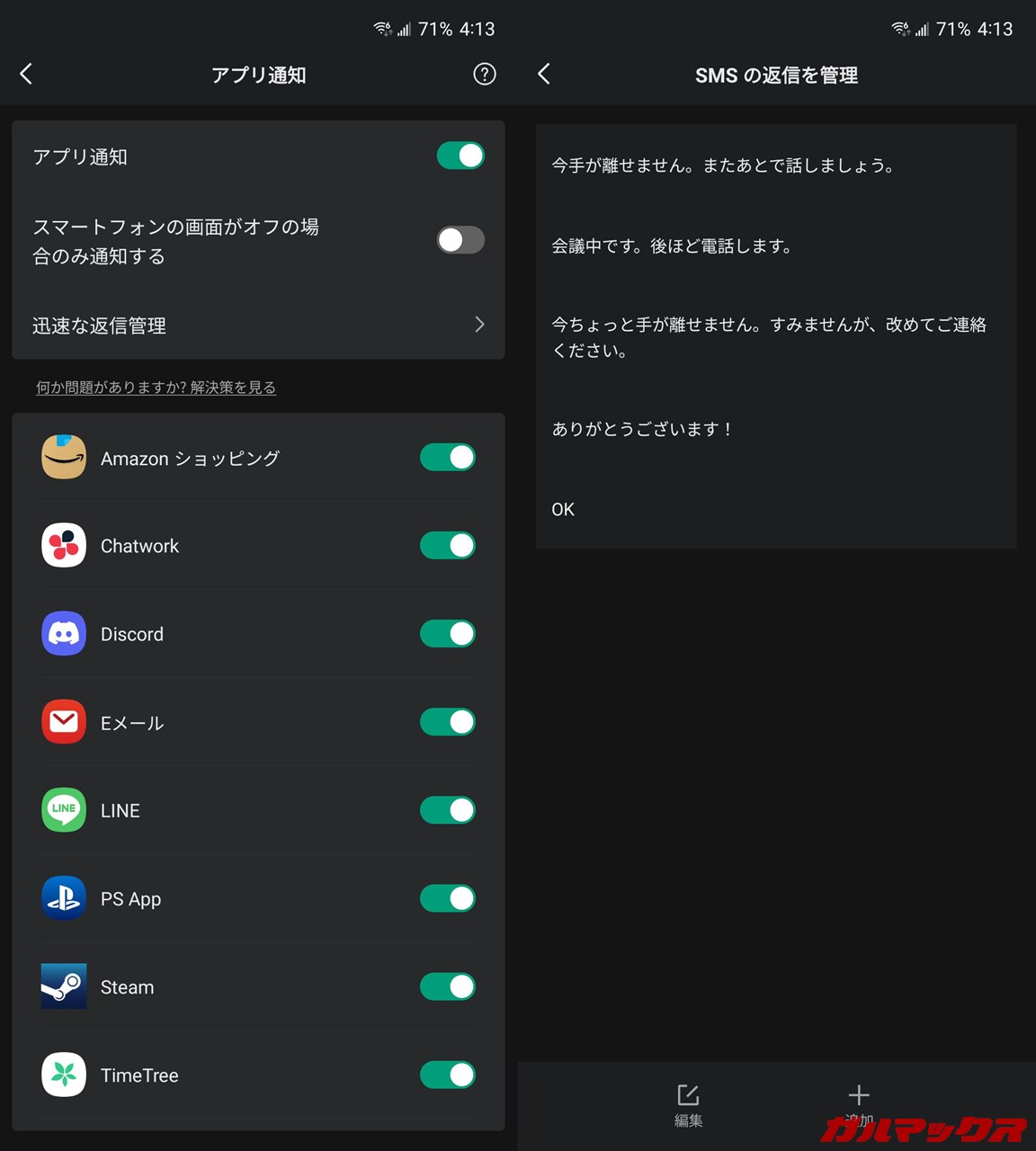Open the ありがとうございます！ quick reply

(642, 430)
